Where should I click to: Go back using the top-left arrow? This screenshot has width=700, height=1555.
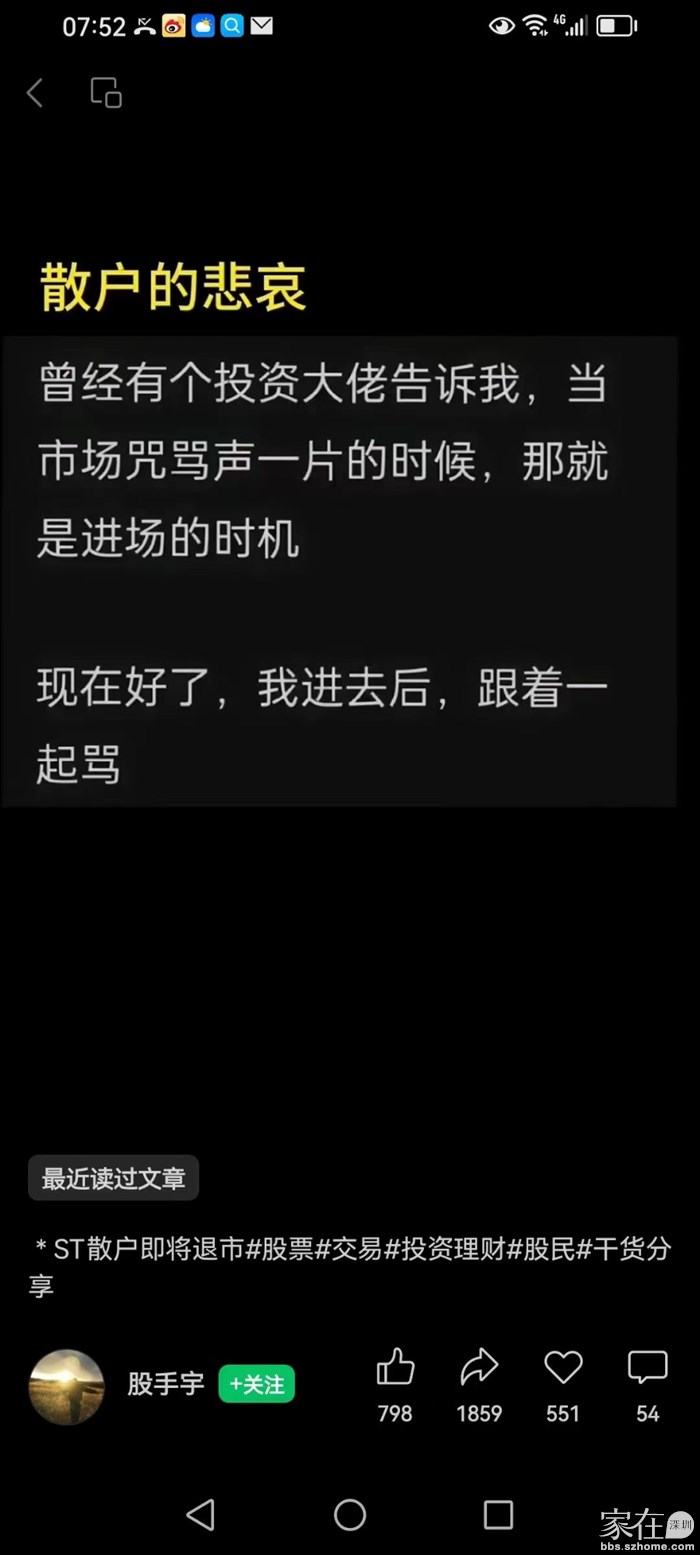point(35,93)
